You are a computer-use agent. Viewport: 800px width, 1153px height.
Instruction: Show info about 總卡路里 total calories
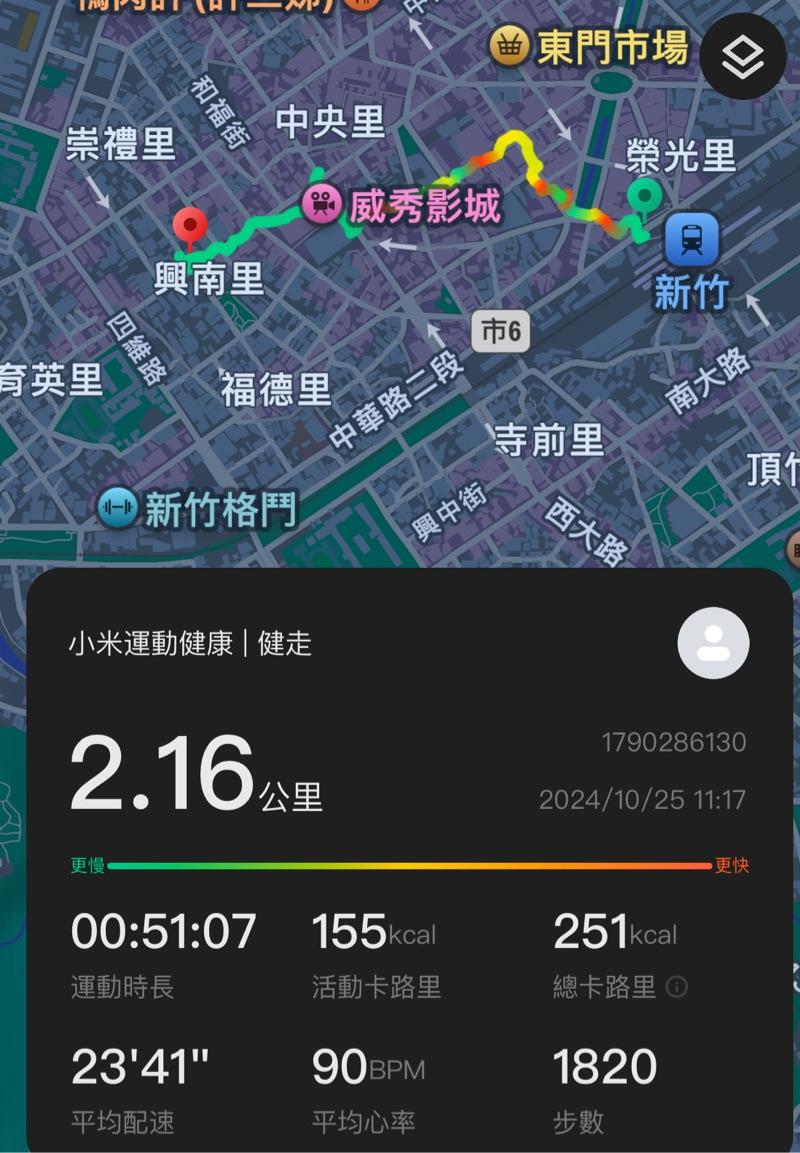click(677, 987)
